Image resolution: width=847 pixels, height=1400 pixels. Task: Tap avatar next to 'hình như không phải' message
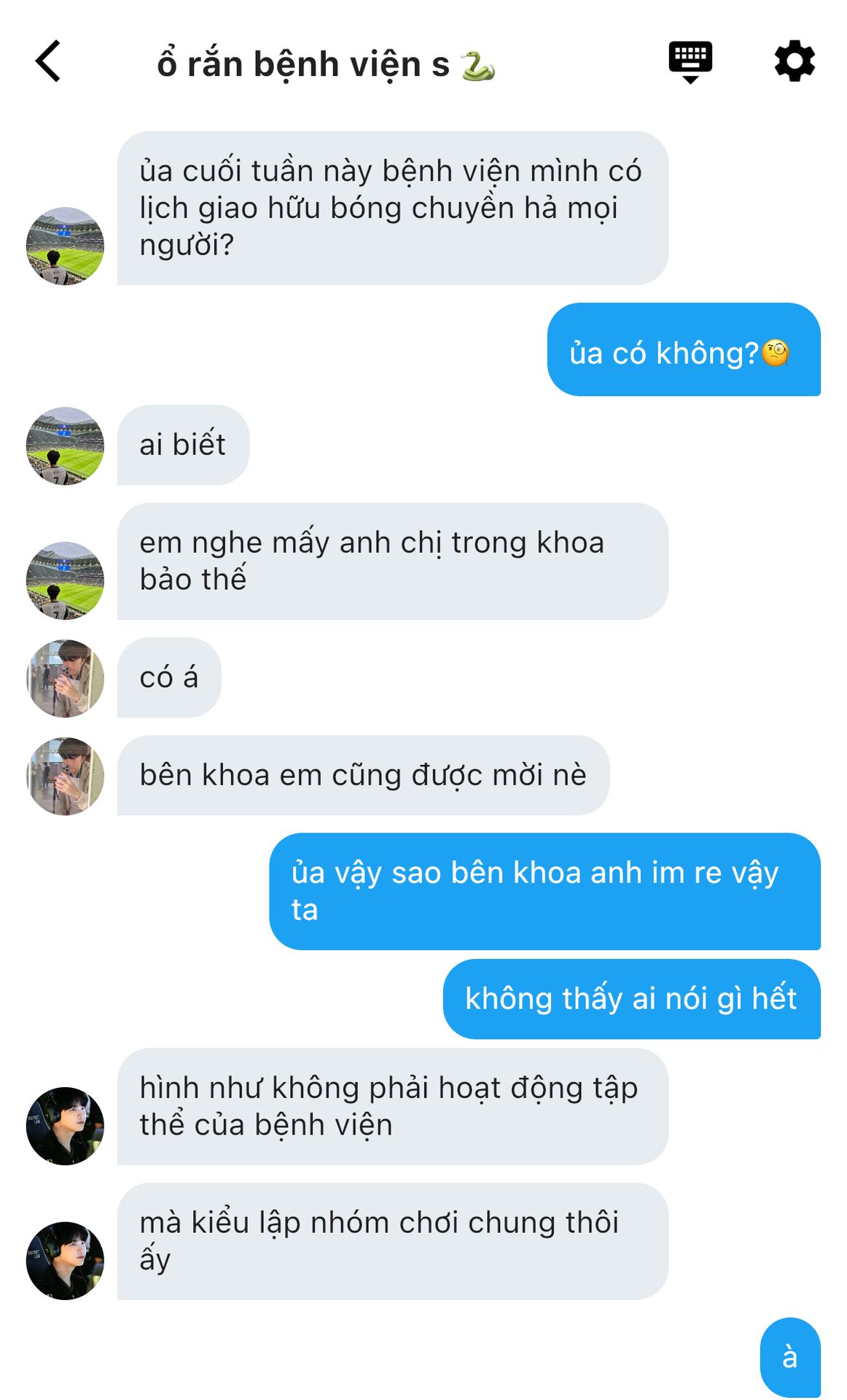(x=65, y=1126)
